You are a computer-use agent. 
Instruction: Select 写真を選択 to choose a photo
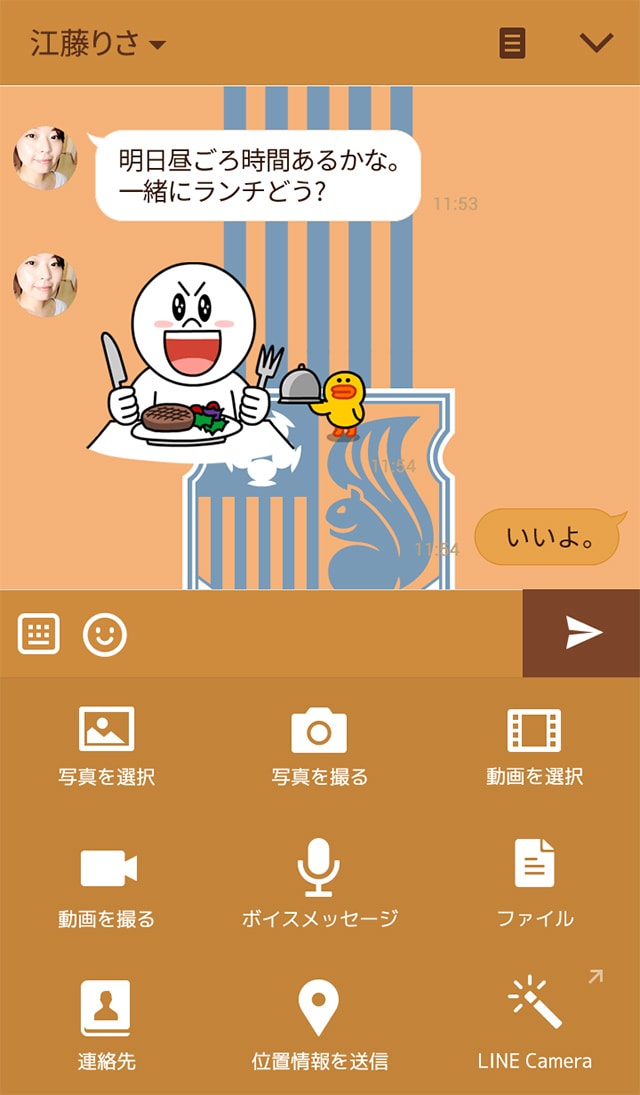click(106, 746)
